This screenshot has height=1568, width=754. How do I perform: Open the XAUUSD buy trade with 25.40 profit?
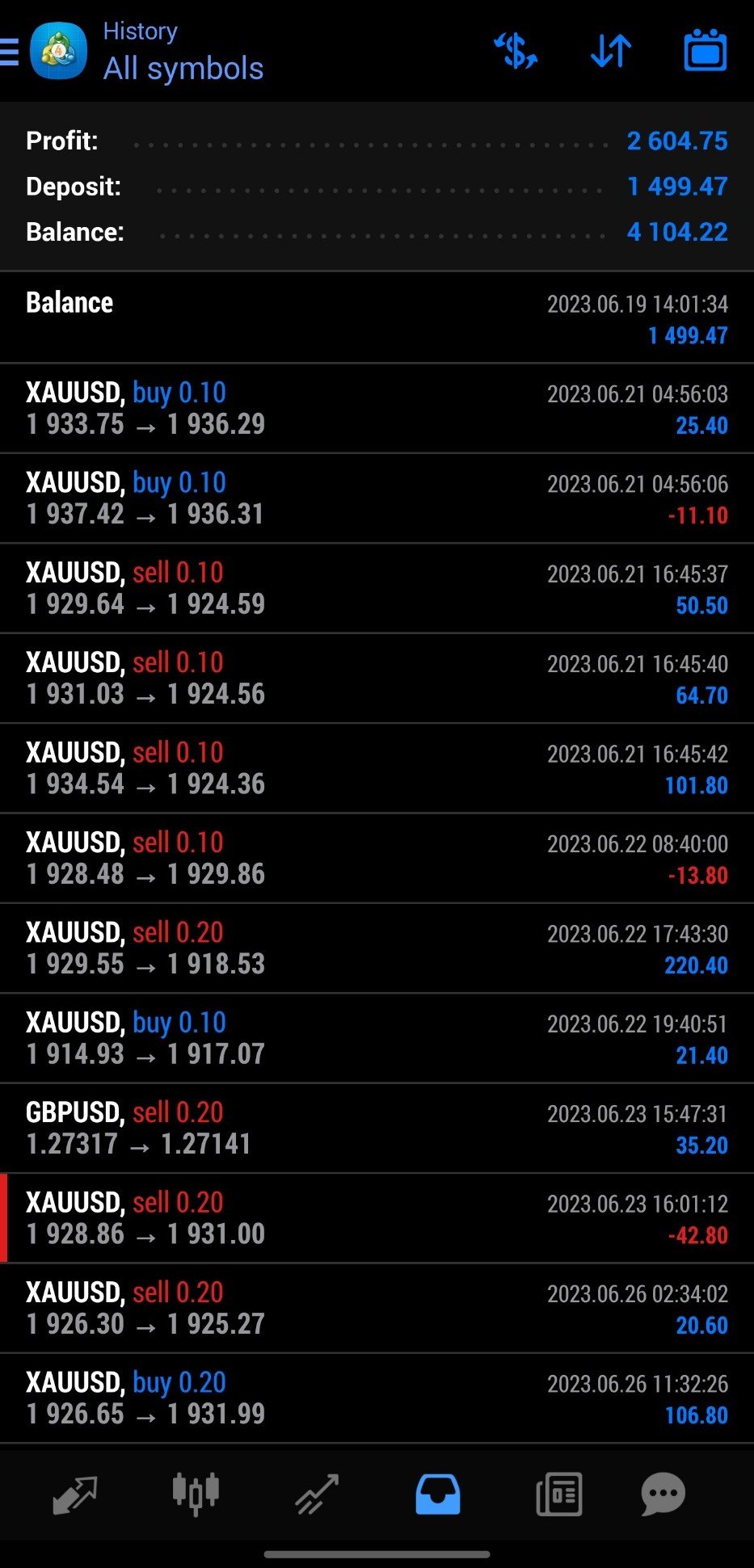click(x=377, y=409)
